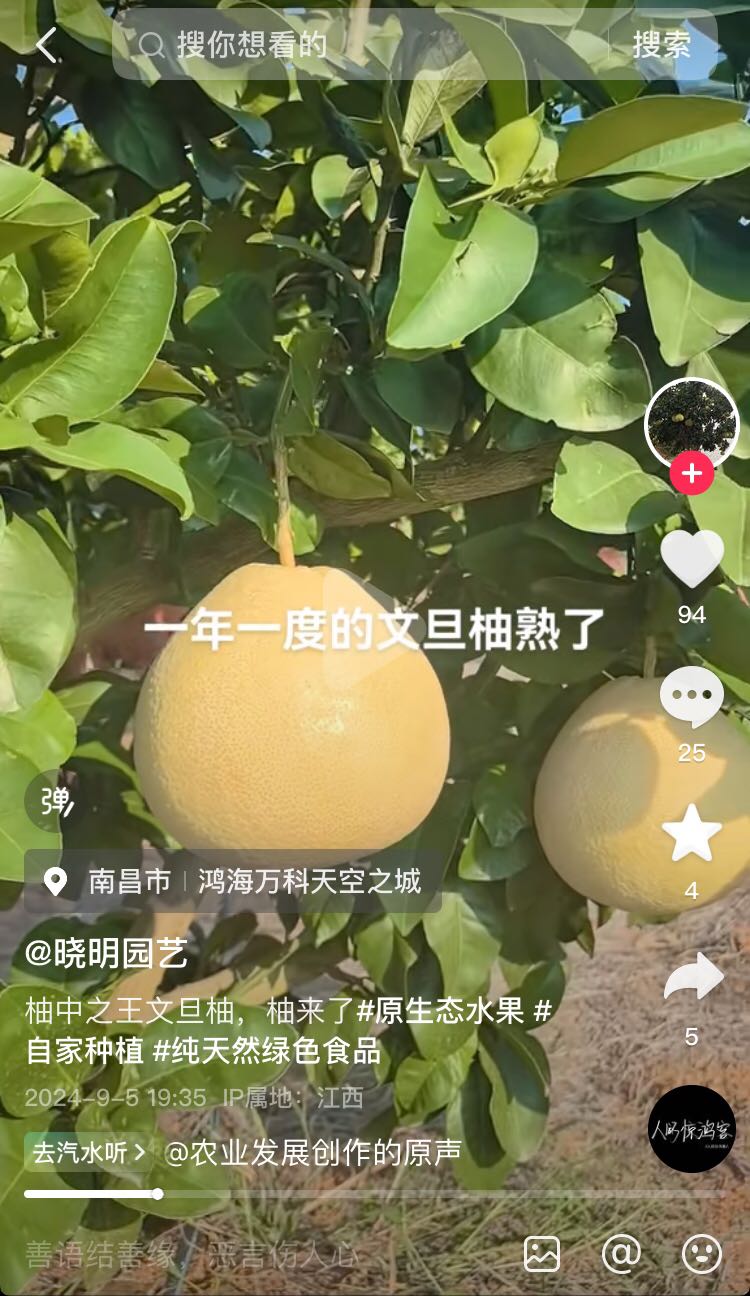The width and height of the screenshot is (750, 1296).
Task: Tap the 去汽水听 music chip
Action: [x=89, y=1153]
